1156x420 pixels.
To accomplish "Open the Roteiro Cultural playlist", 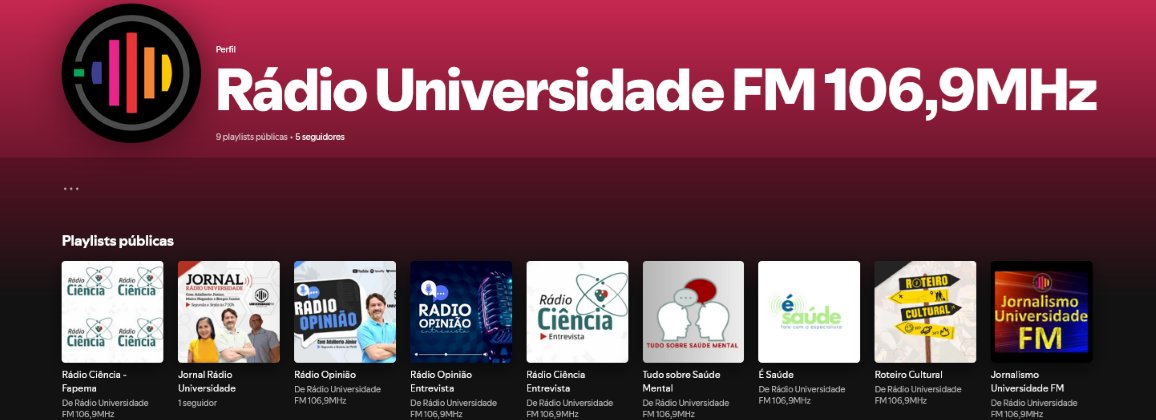I will coord(925,311).
